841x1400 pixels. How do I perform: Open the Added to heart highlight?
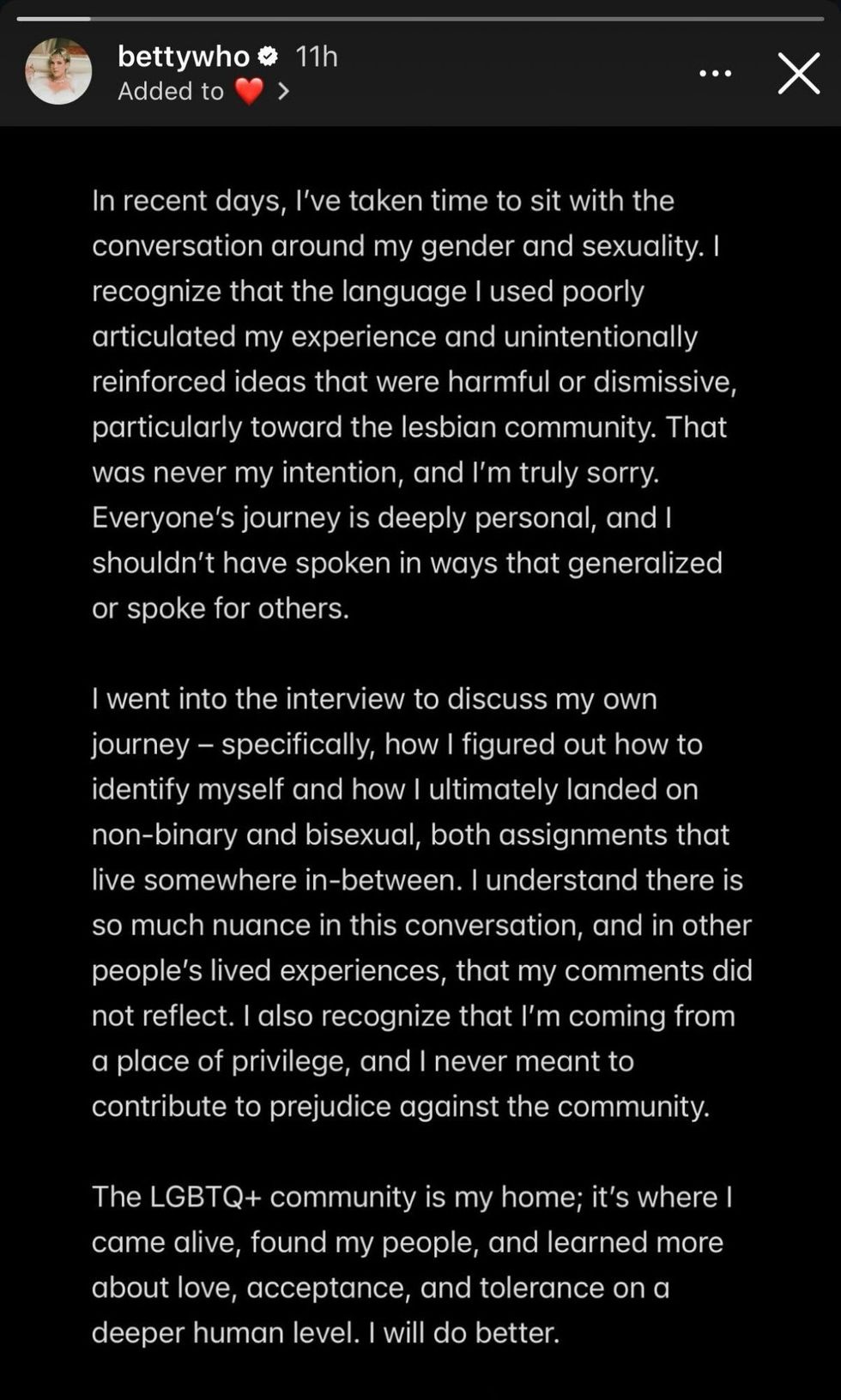[204, 91]
